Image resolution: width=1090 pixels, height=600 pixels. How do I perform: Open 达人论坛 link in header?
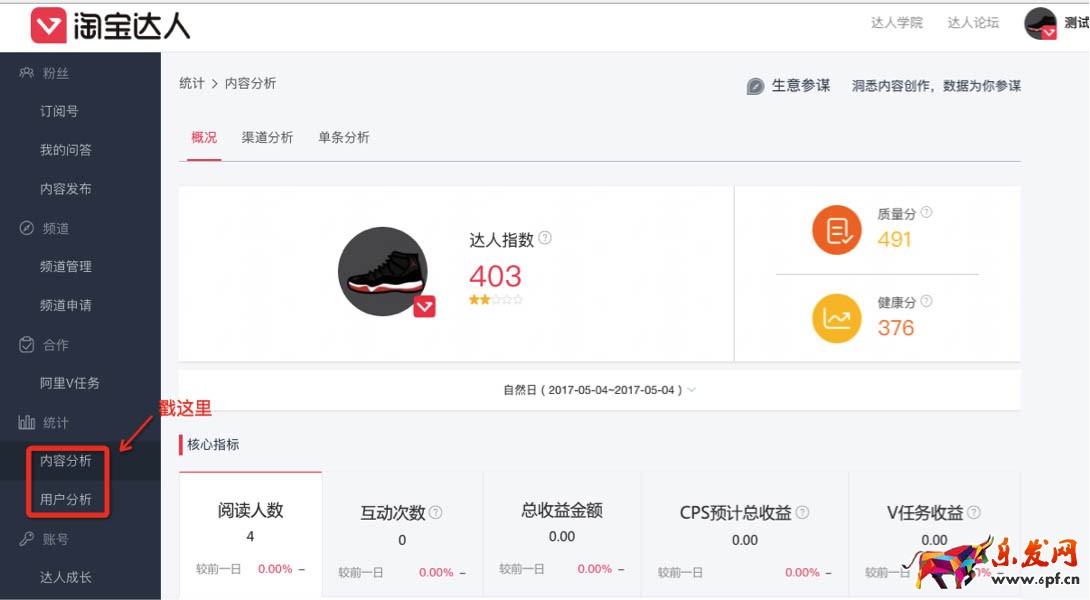coord(973,23)
